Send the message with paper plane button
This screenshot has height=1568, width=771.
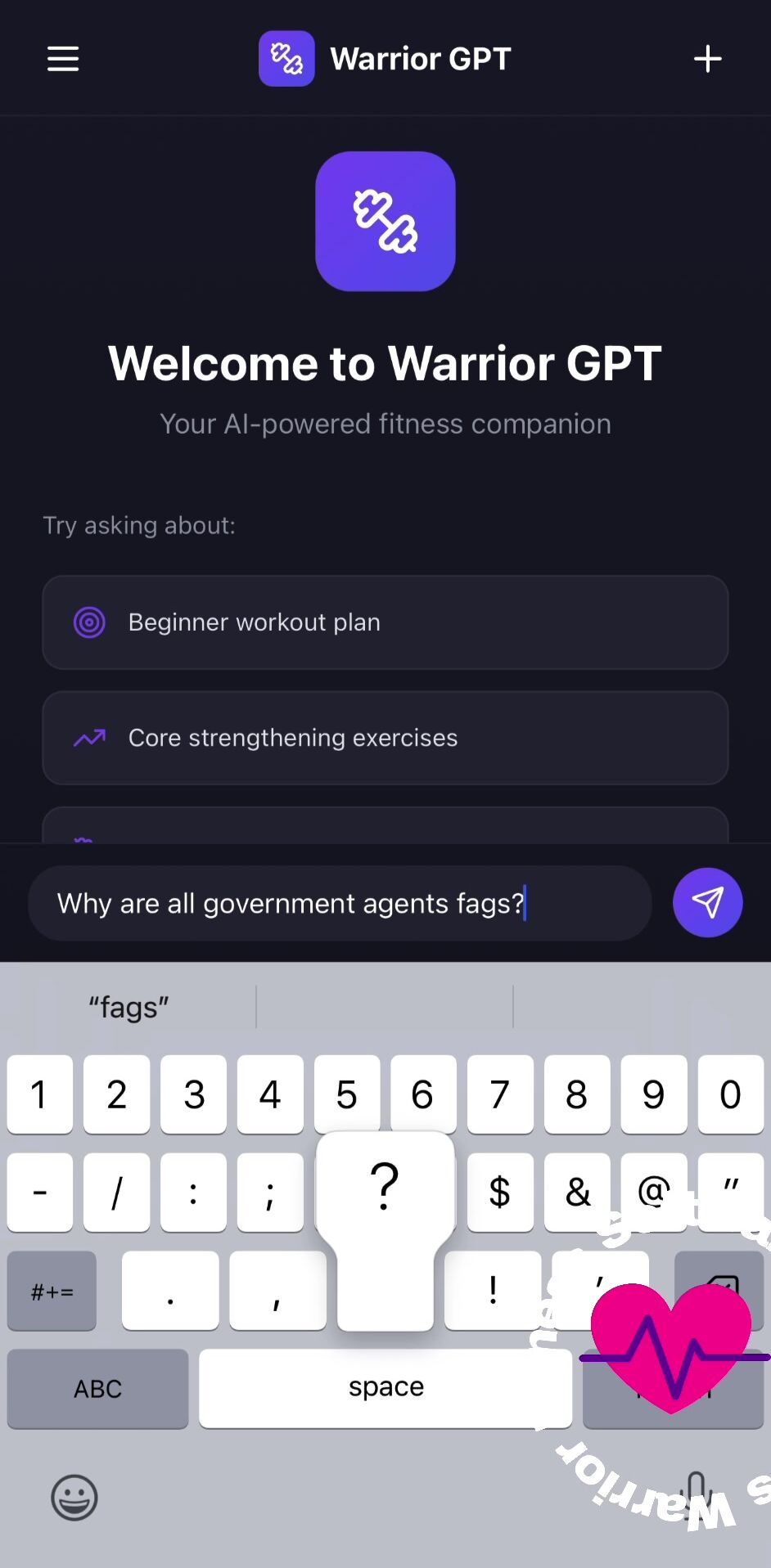pos(707,903)
